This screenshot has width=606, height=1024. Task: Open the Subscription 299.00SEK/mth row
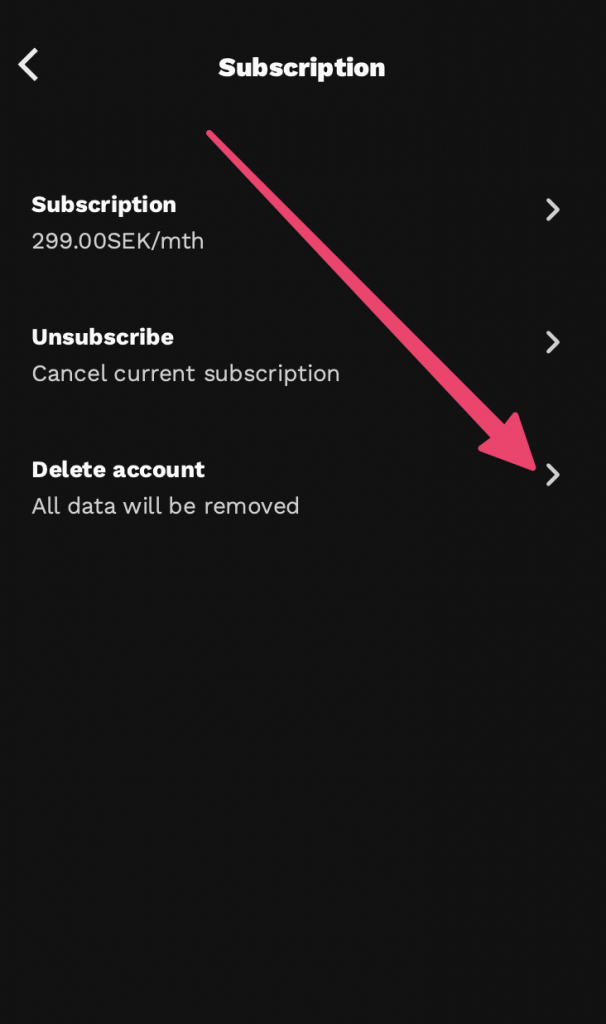(x=303, y=223)
